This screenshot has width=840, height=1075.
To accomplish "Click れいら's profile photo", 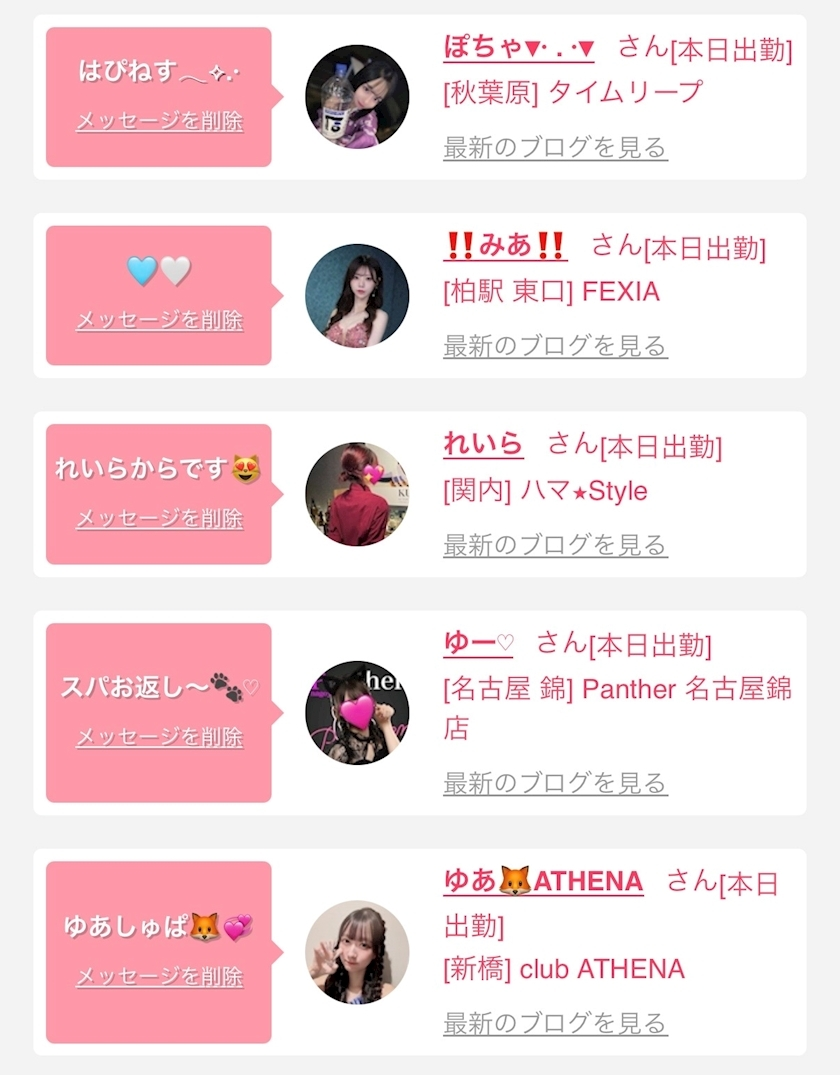I will [x=359, y=490].
